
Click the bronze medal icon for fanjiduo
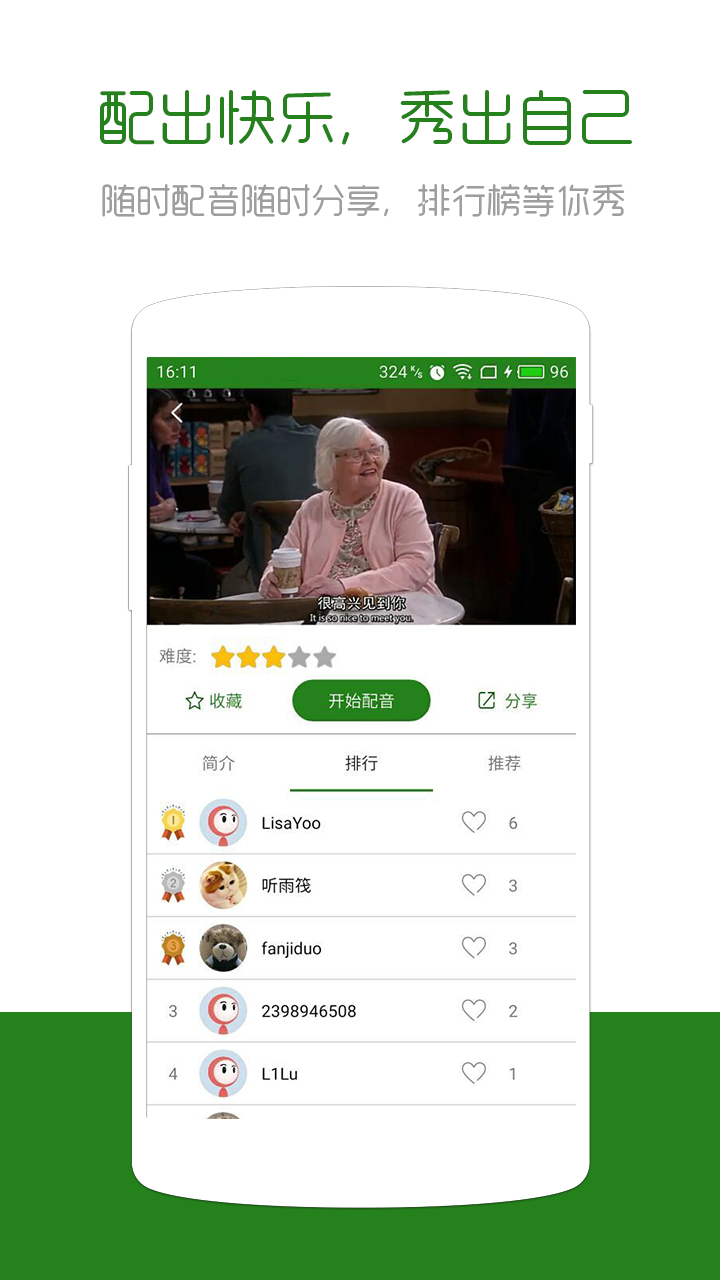click(172, 948)
